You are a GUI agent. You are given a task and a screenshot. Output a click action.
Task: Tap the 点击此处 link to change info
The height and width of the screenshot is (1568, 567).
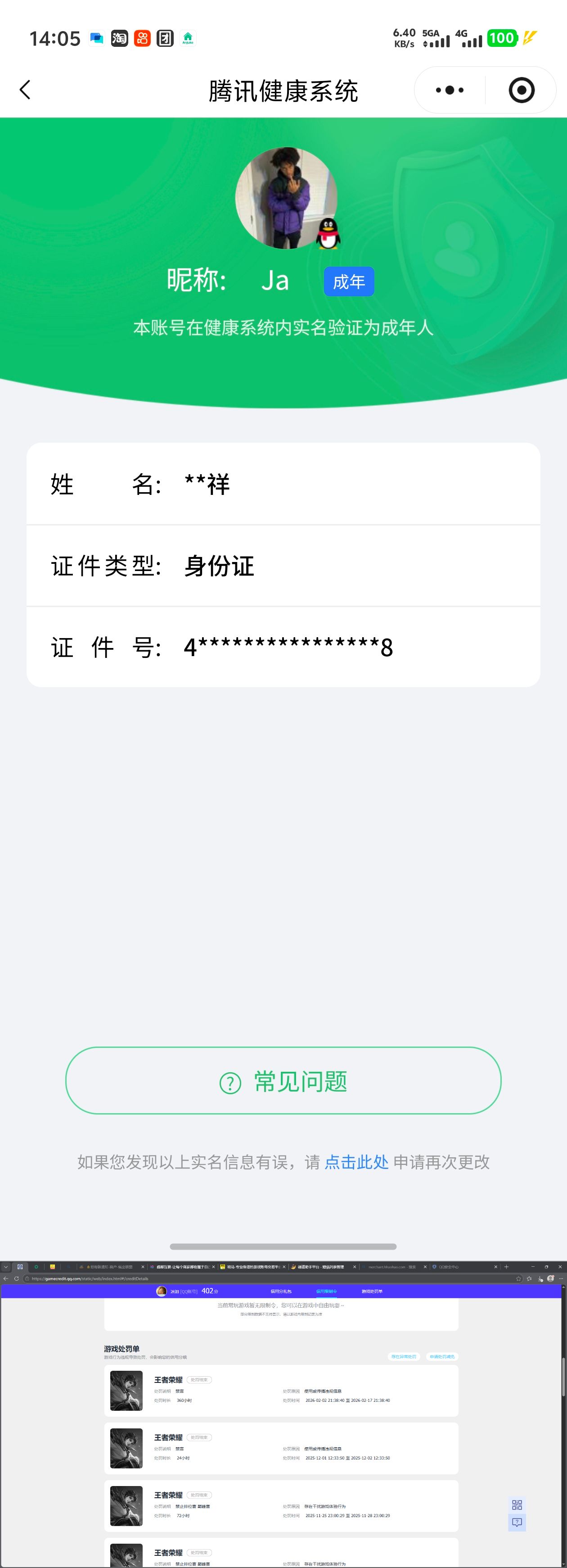[356, 1162]
